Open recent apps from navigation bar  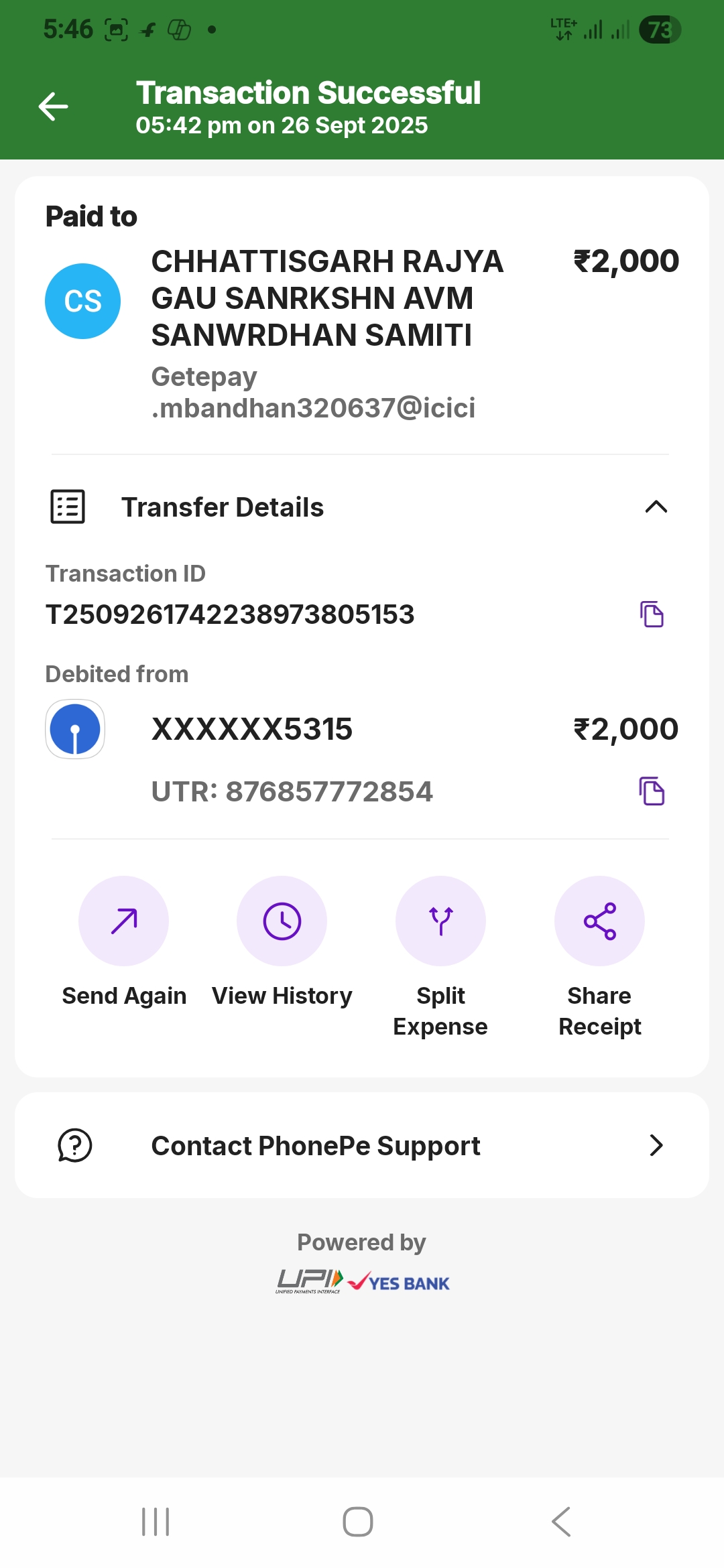coord(156,1522)
